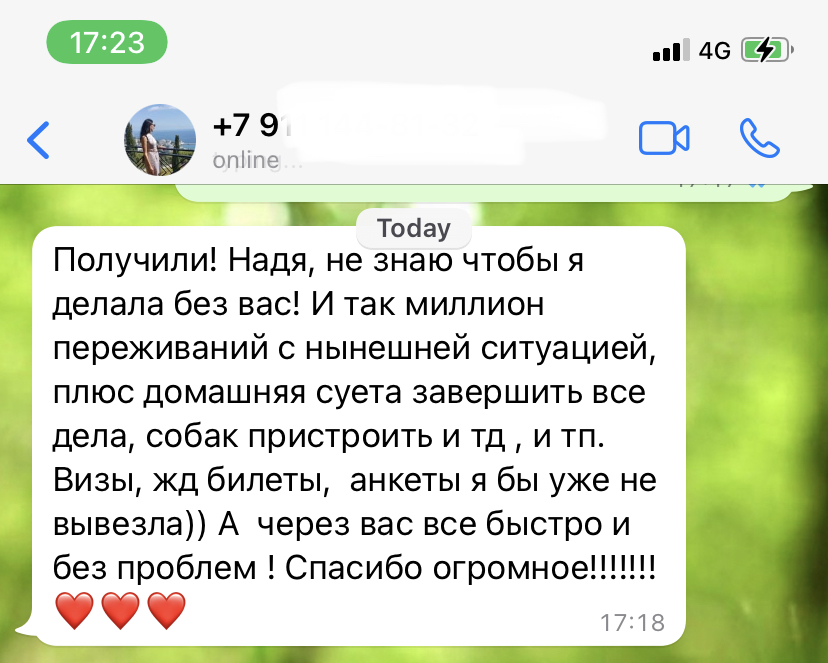Start a video call with this contact
The width and height of the screenshot is (828, 663).
[x=664, y=139]
